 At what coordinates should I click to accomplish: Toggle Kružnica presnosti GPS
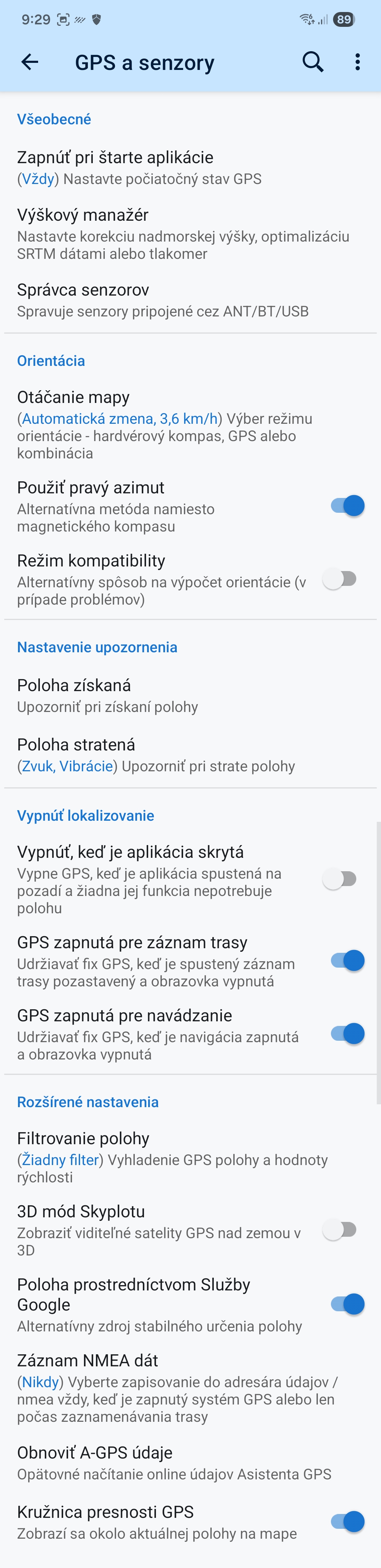click(347, 1521)
